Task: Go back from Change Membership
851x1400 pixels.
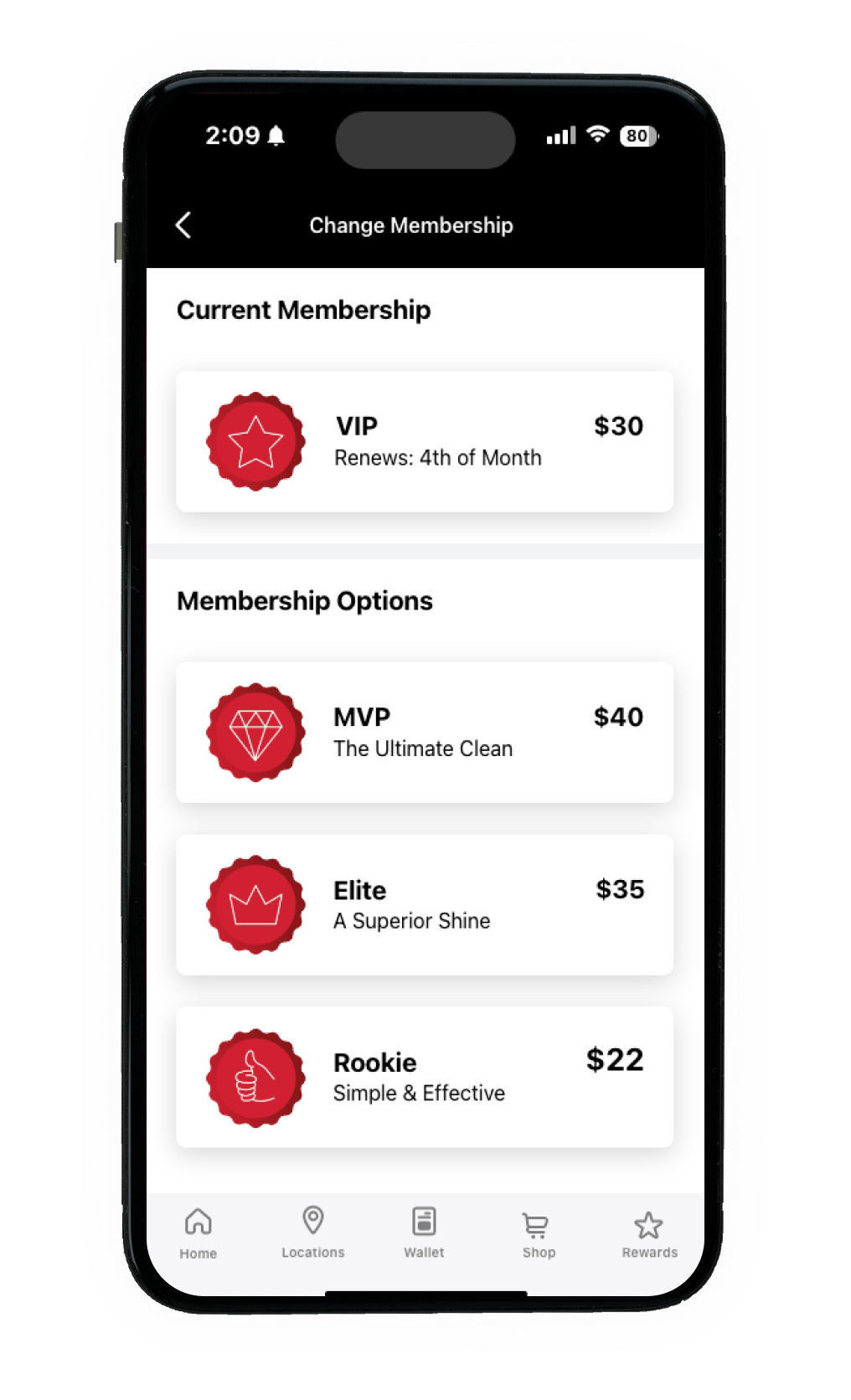Action: [x=183, y=225]
